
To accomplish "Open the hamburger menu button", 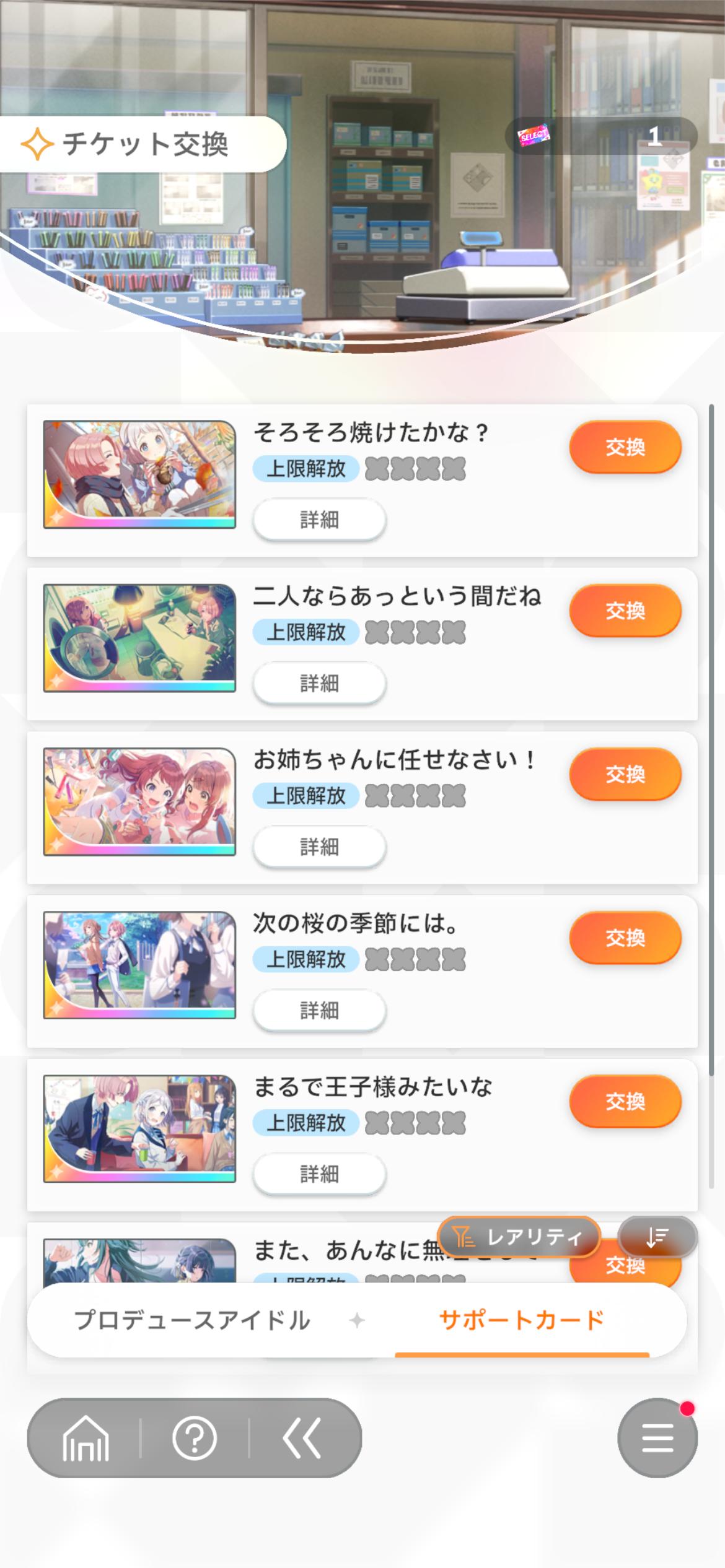I will pos(657,1438).
